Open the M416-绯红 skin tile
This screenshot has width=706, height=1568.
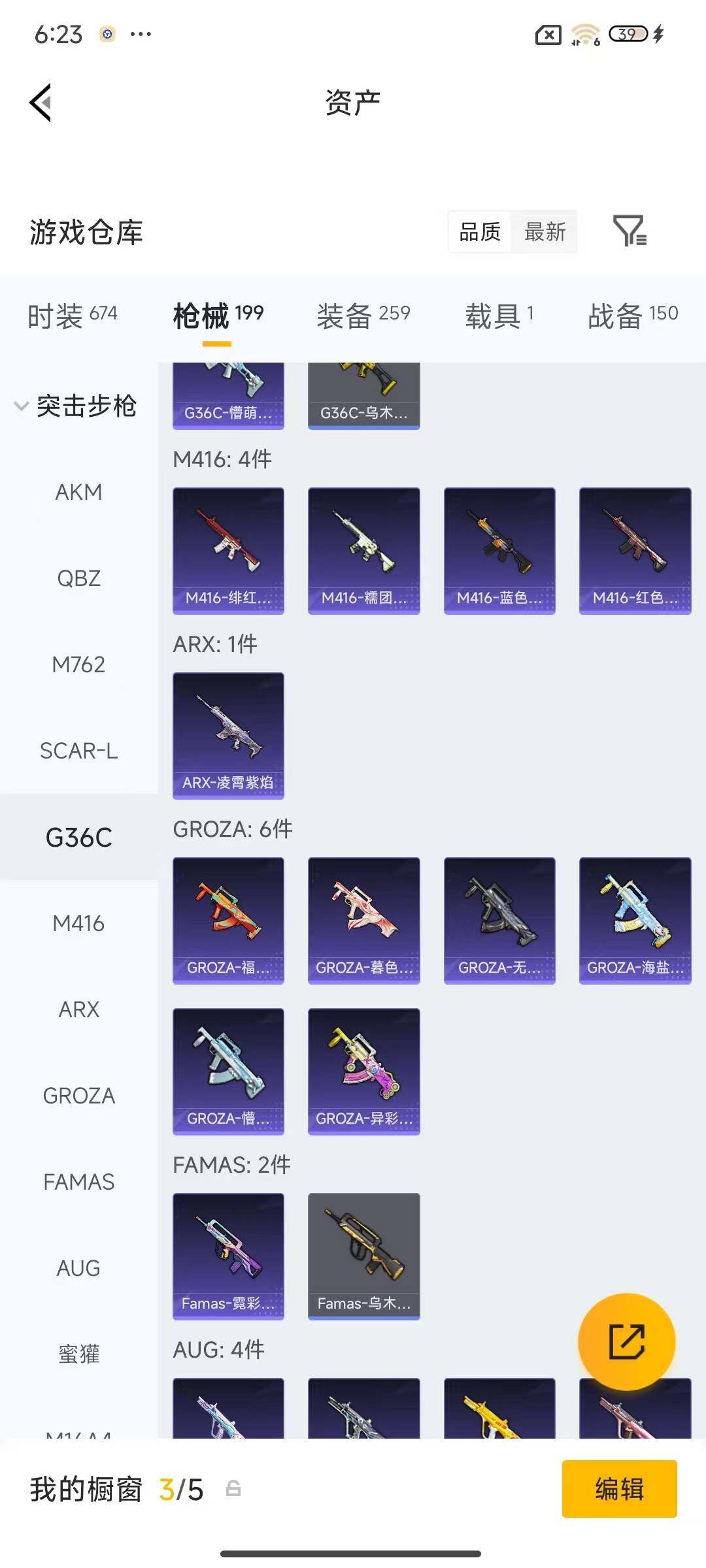tap(228, 551)
